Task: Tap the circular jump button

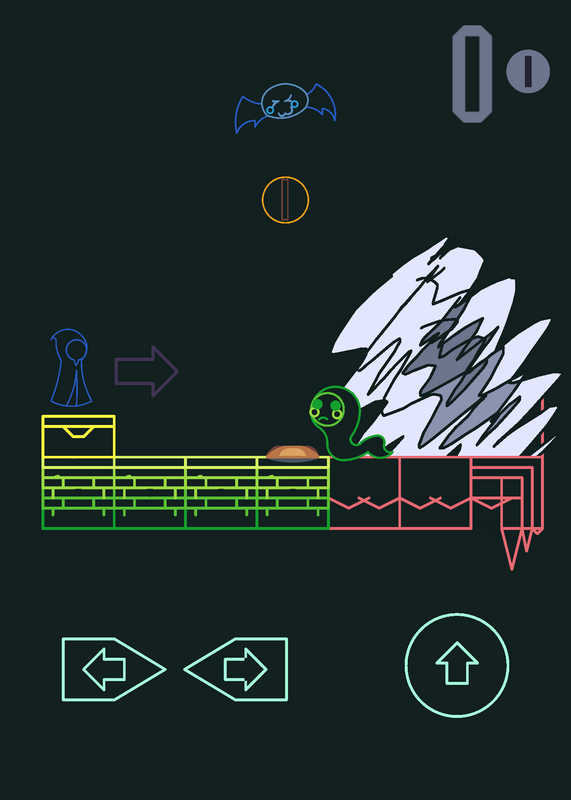Action: pyautogui.click(x=457, y=665)
